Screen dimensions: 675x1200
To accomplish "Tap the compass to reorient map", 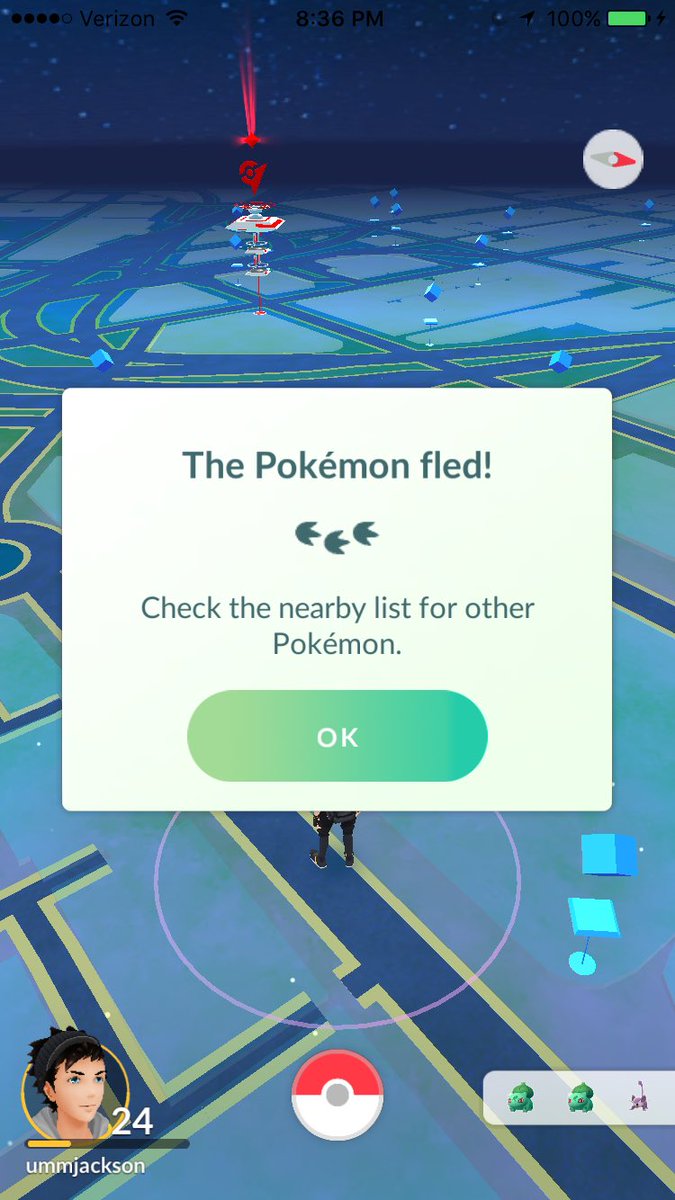I will pos(613,159).
